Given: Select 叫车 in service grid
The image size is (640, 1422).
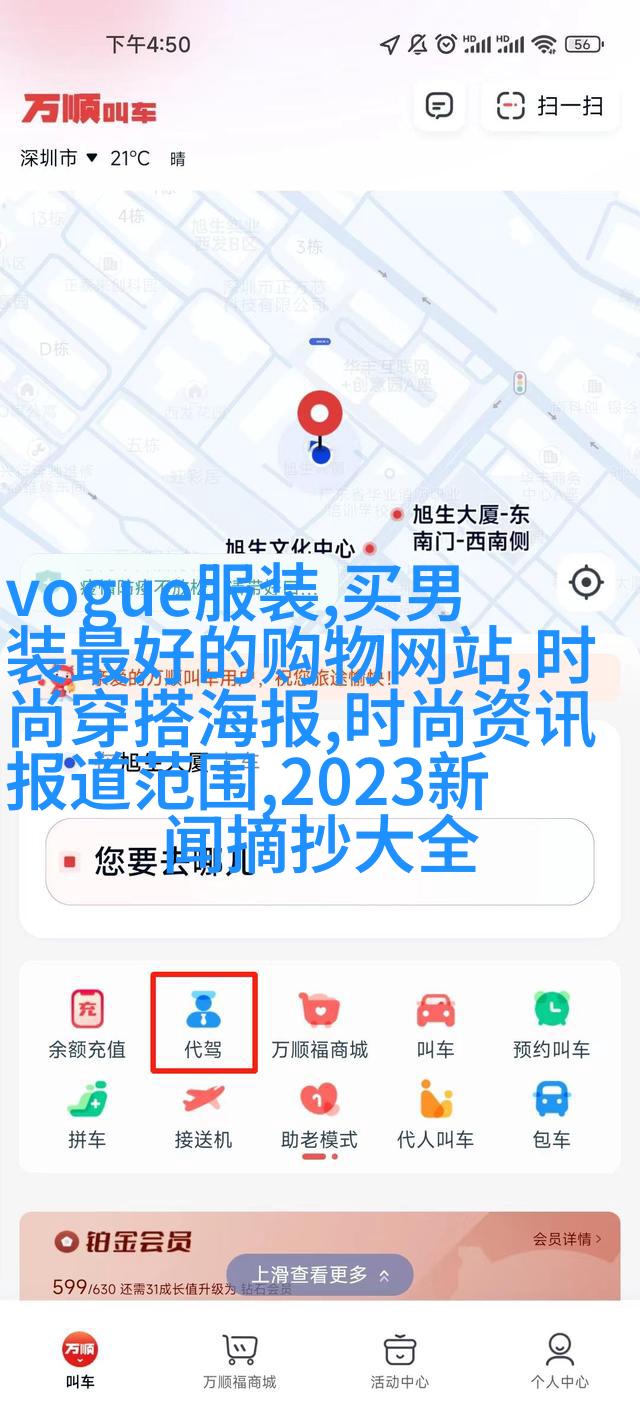Looking at the screenshot, I should (435, 1024).
